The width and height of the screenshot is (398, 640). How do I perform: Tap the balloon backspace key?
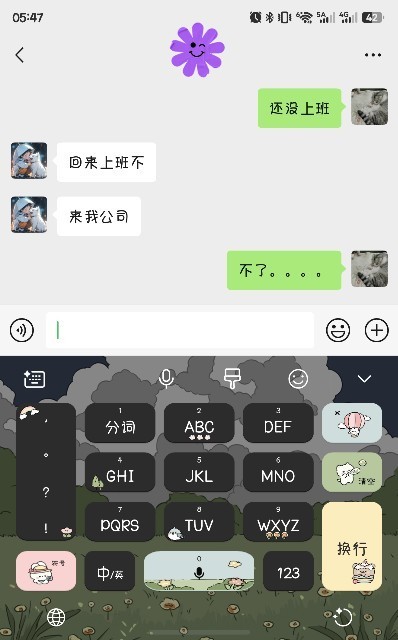(x=352, y=423)
